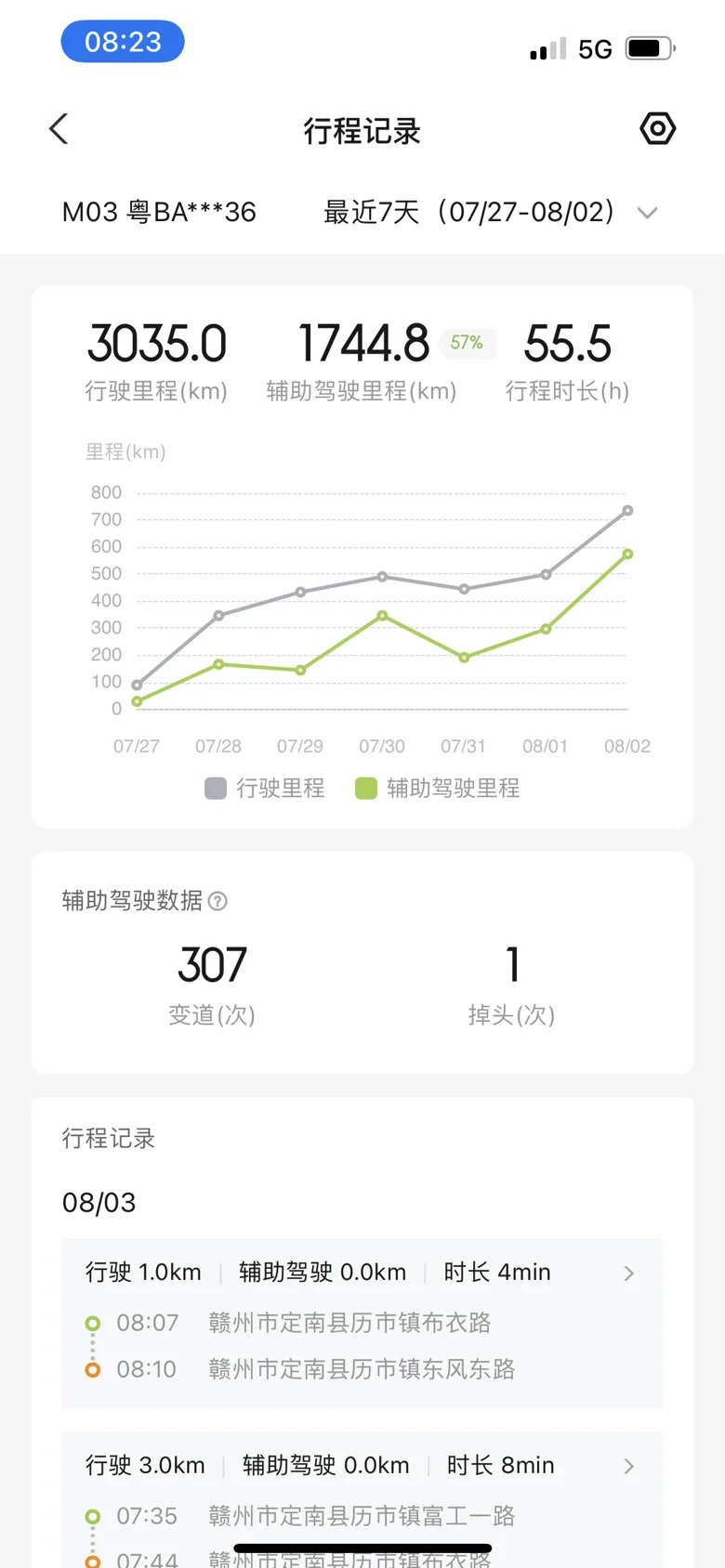
Task: Open the 行驶 1.0km trip record
Action: 362,1323
